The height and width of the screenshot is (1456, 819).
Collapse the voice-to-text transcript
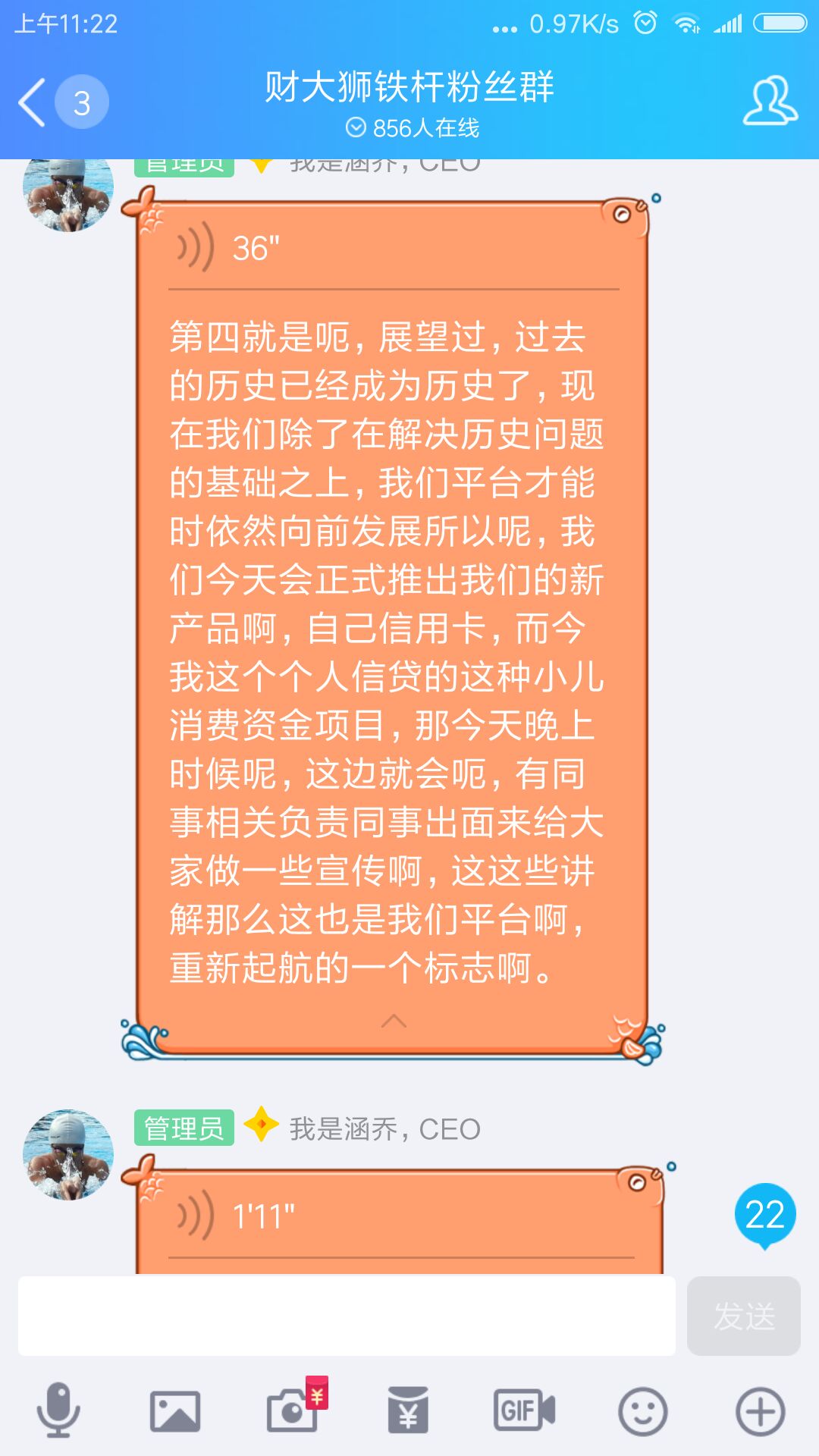point(394,1021)
